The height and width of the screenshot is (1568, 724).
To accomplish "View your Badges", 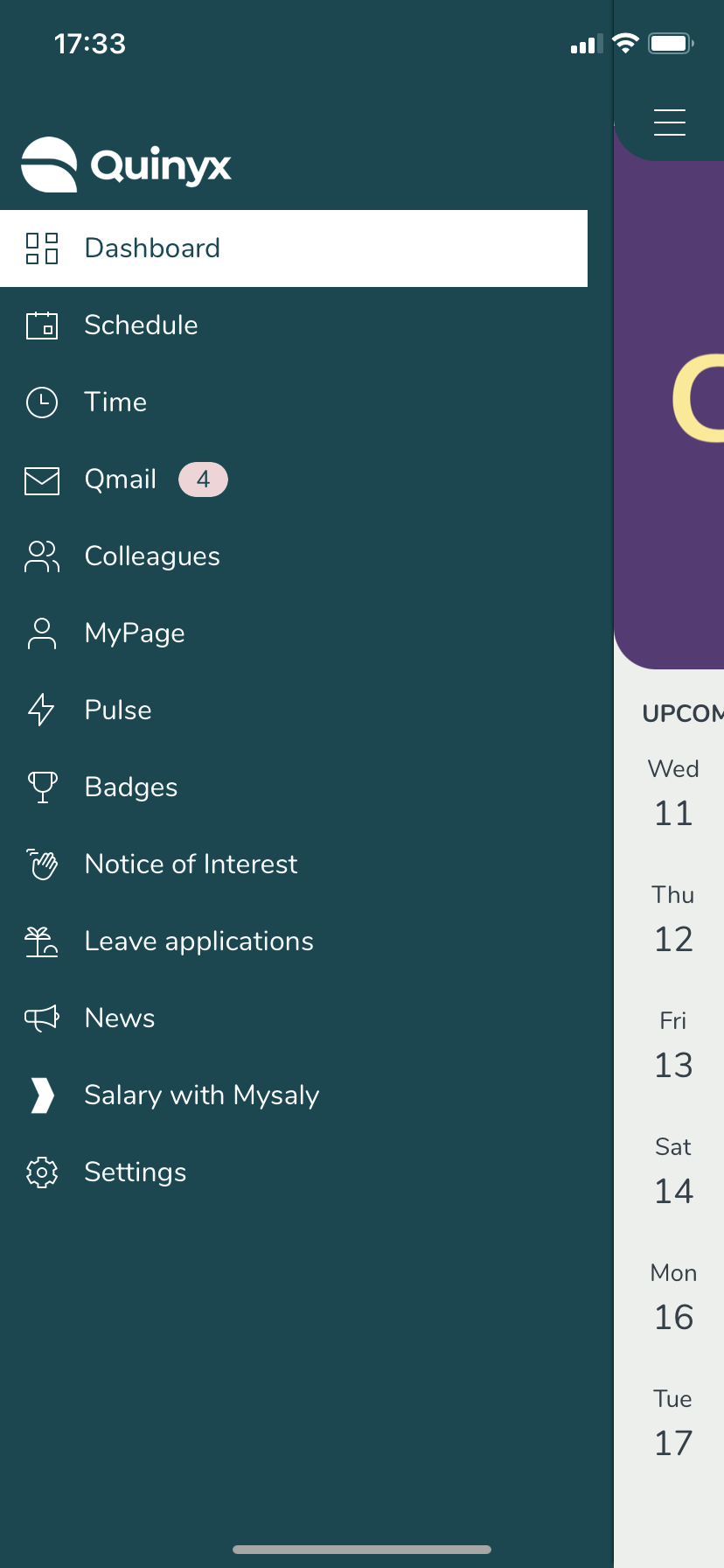I will (x=294, y=787).
